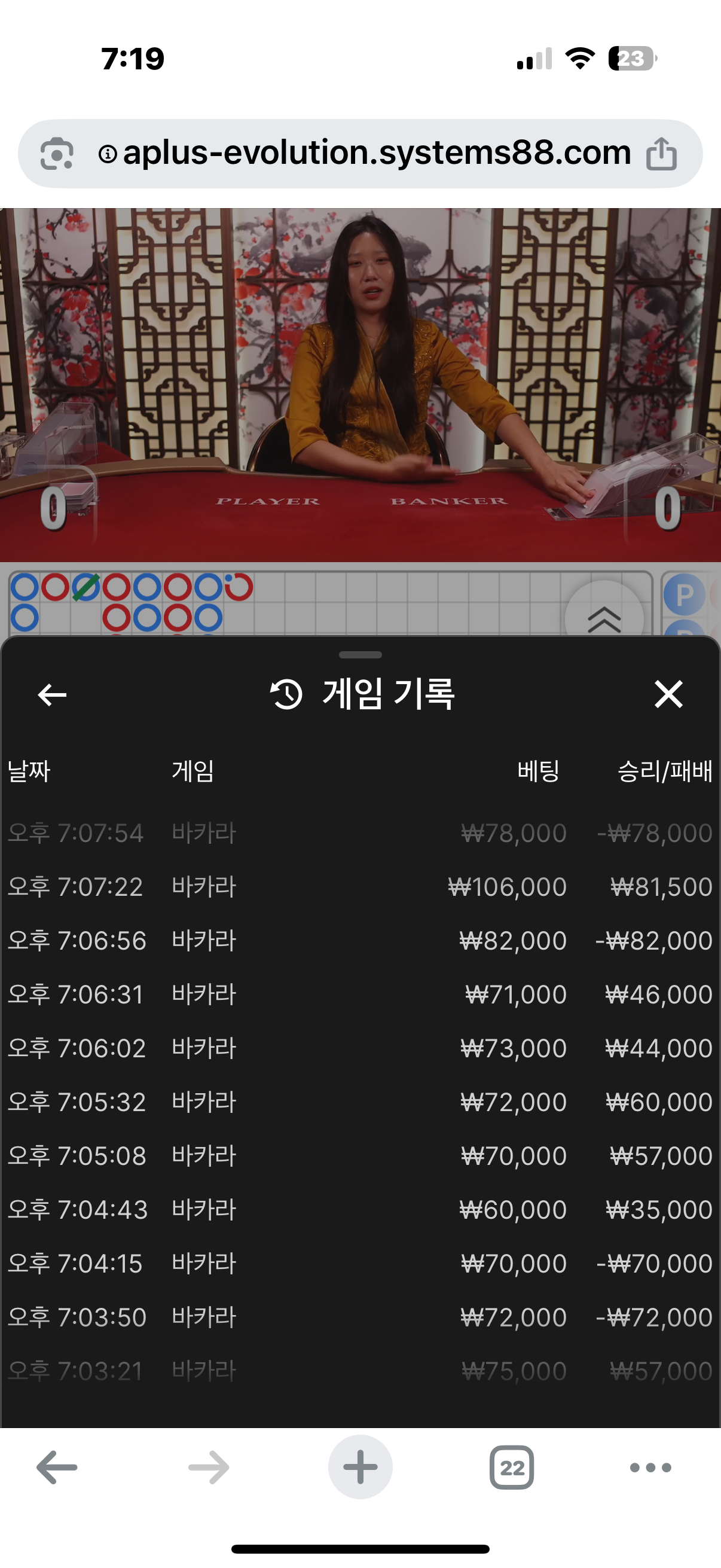Open the browser's three-dot menu

point(650,1468)
